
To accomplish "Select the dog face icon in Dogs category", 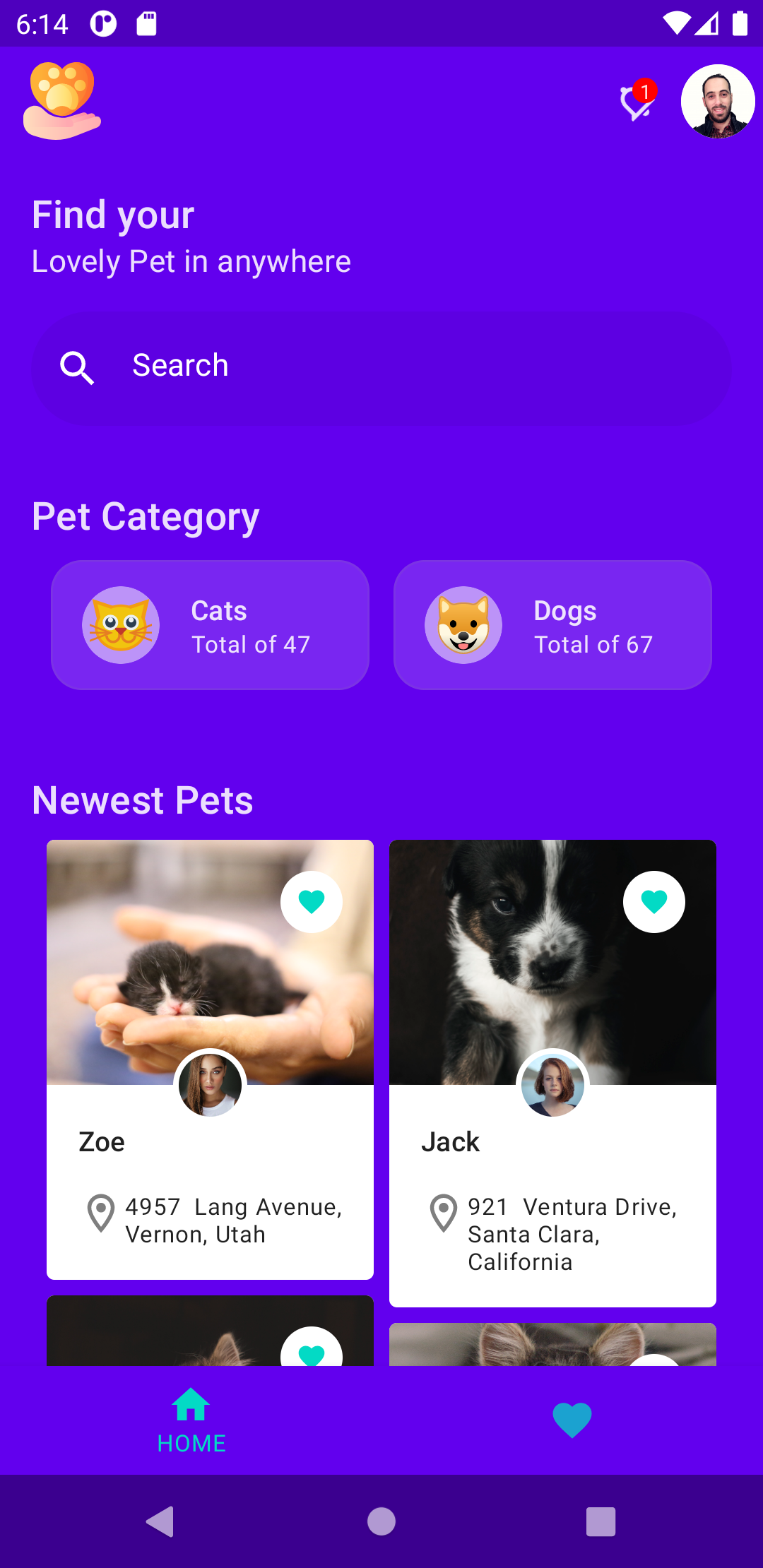I will pos(463,625).
